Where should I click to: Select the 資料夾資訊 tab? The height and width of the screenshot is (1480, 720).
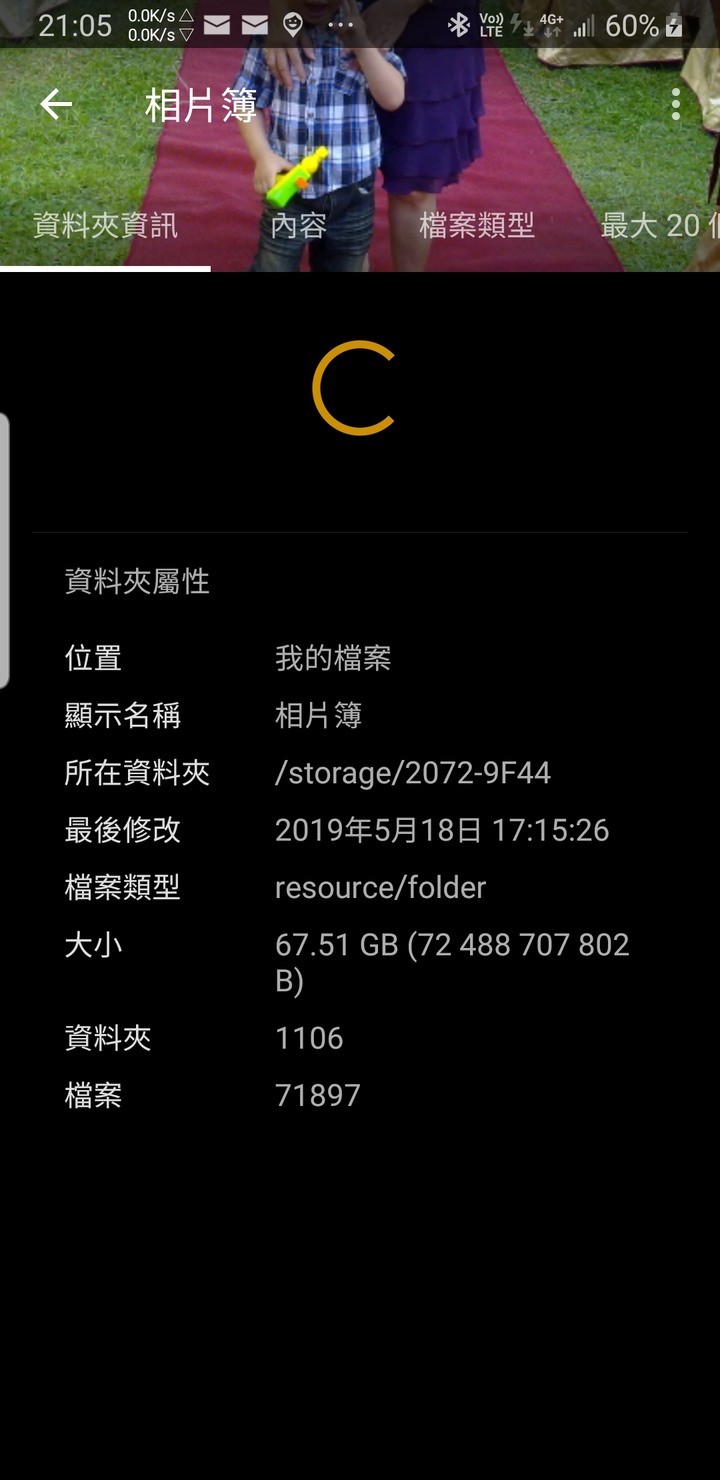click(105, 226)
